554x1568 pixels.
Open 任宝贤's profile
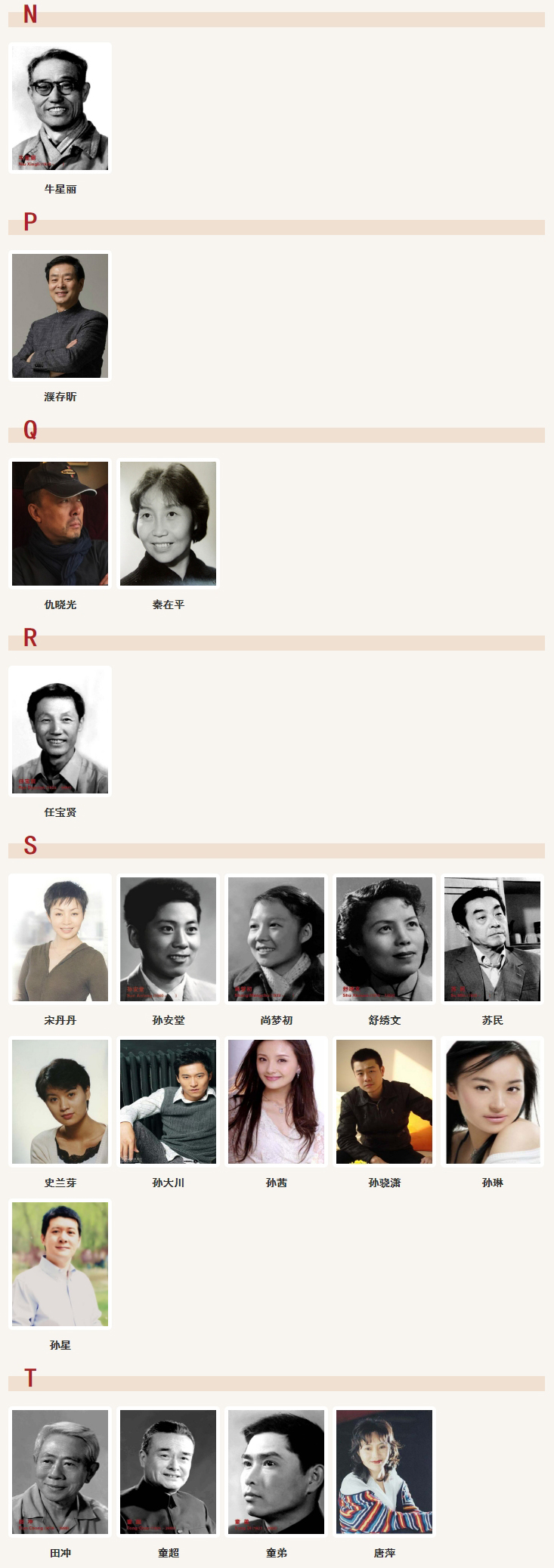[x=60, y=731]
